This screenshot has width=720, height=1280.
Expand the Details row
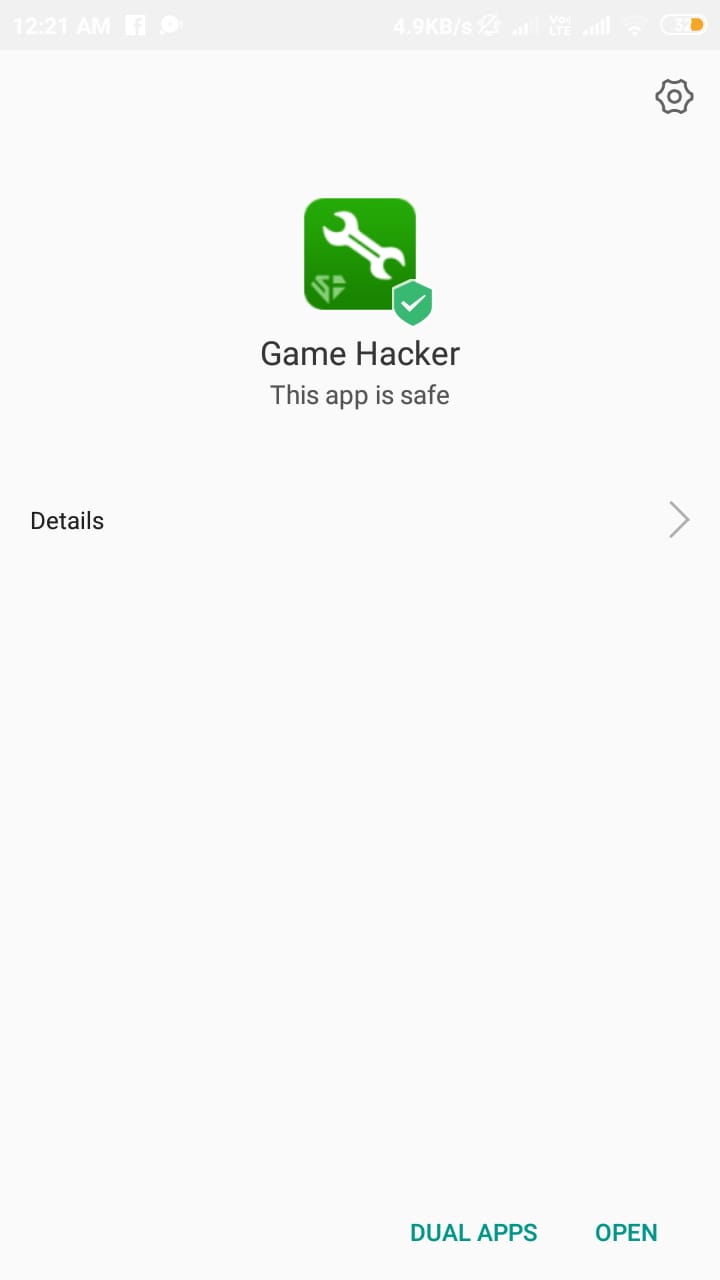point(360,520)
